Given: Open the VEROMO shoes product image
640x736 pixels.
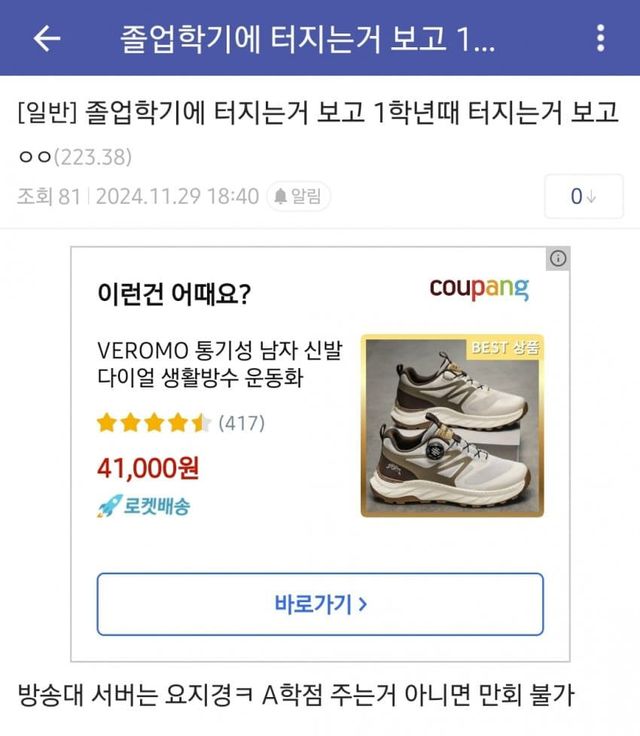Looking at the screenshot, I should click(453, 425).
